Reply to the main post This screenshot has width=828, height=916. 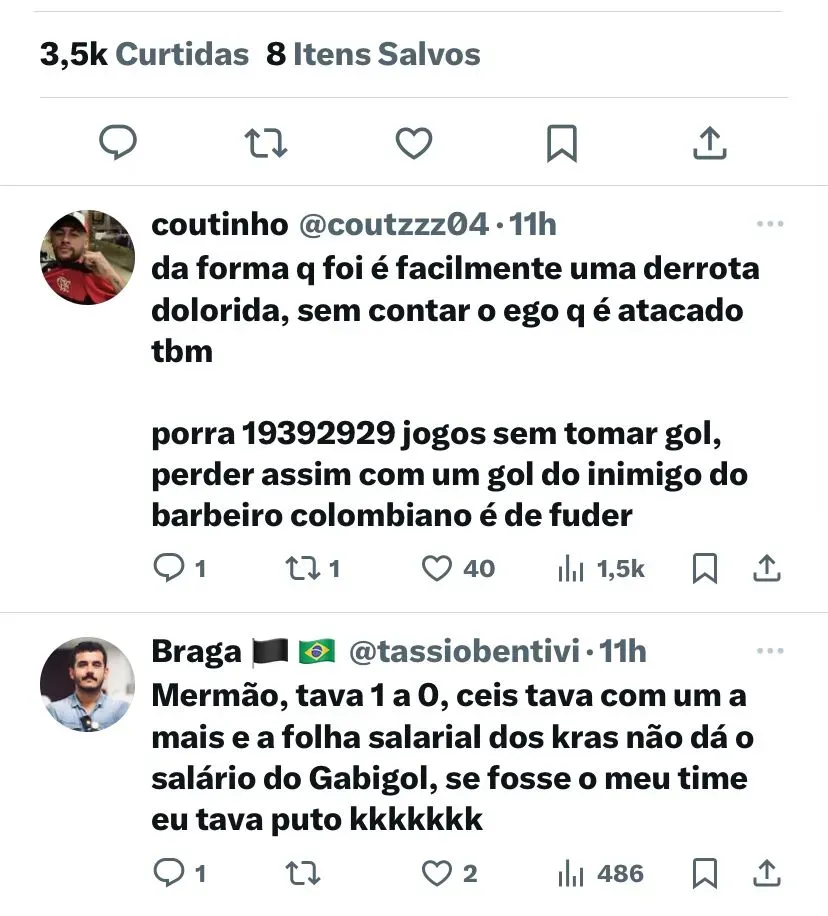pyautogui.click(x=118, y=143)
